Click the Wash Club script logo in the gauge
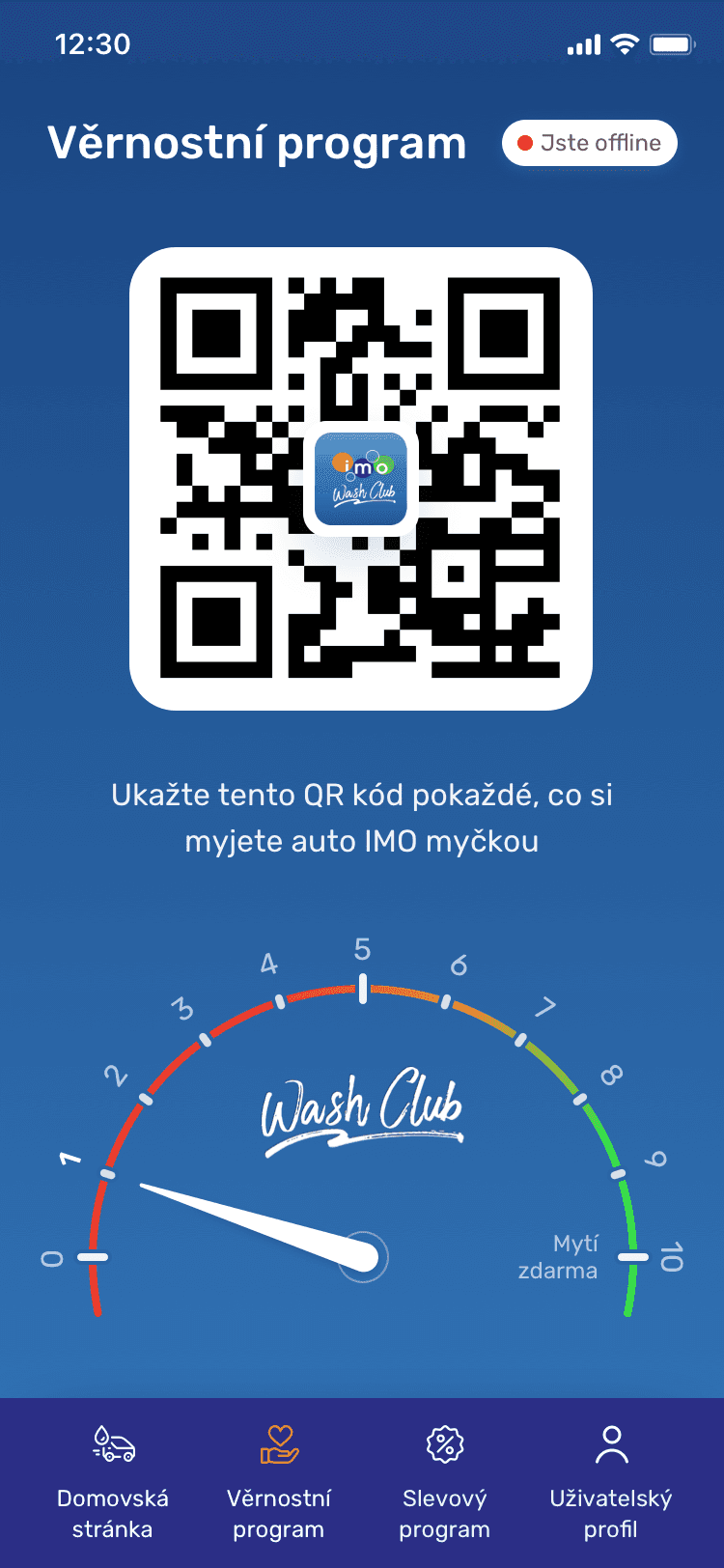This screenshot has width=724, height=1568. click(x=363, y=1110)
